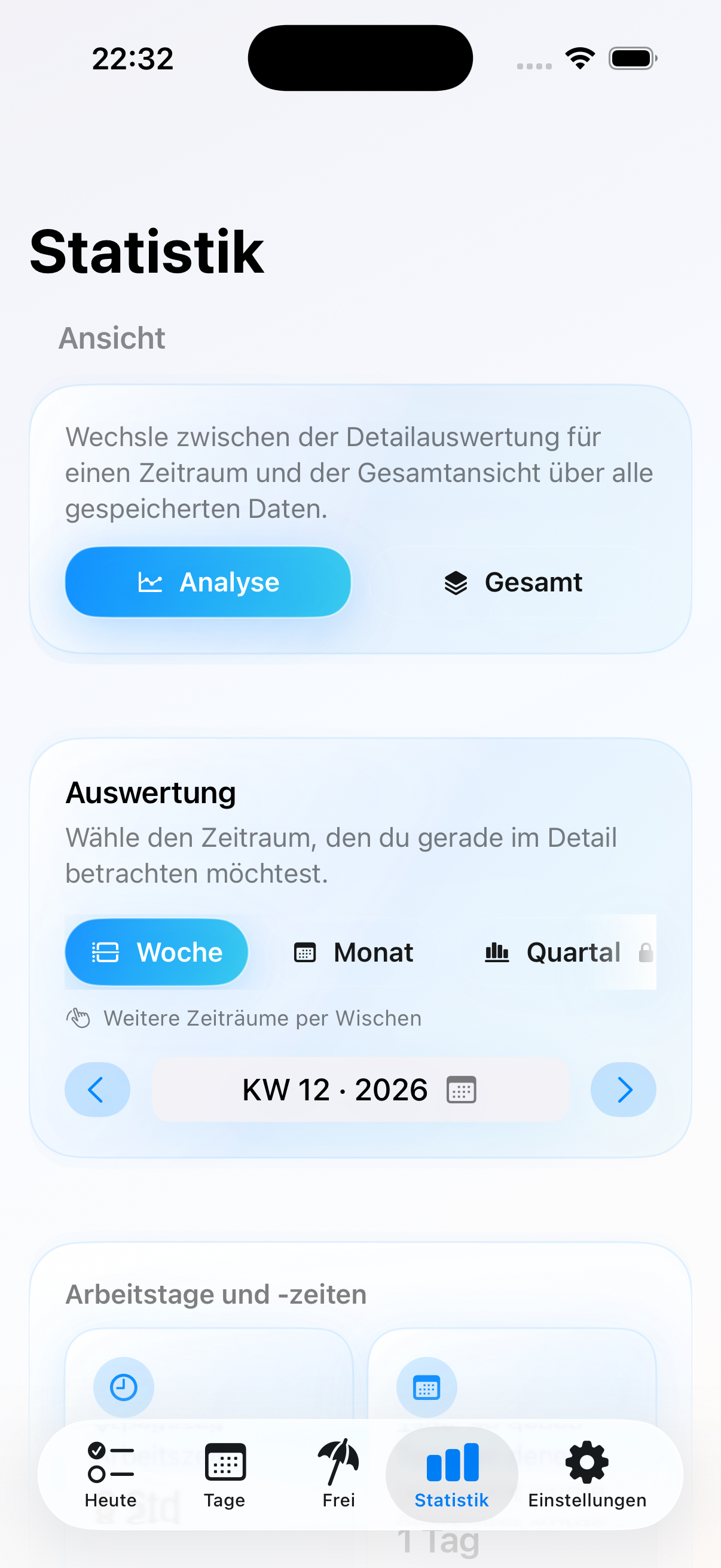Open Einstellungen from the tab bar
The height and width of the screenshot is (1568, 721).
click(586, 1473)
